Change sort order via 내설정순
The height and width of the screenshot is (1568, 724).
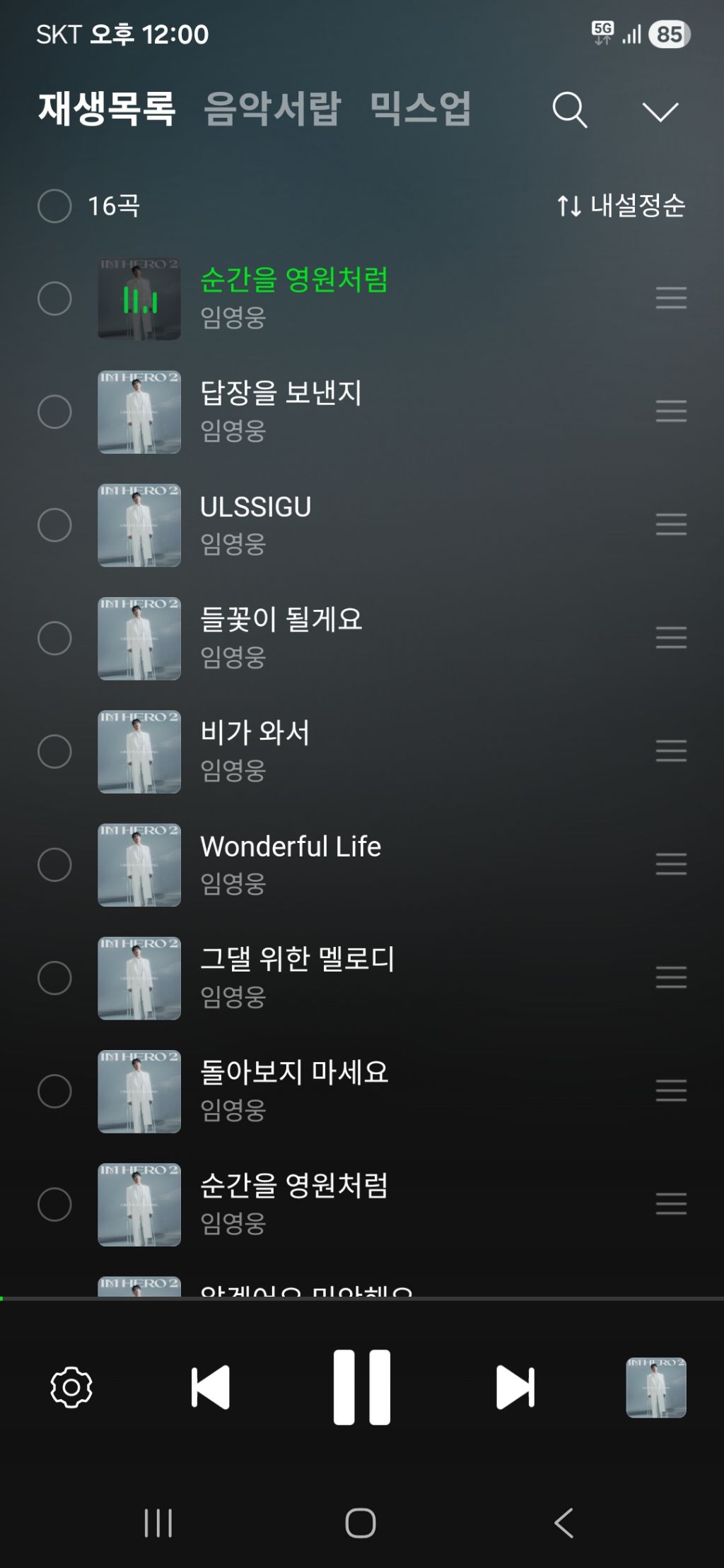(621, 206)
